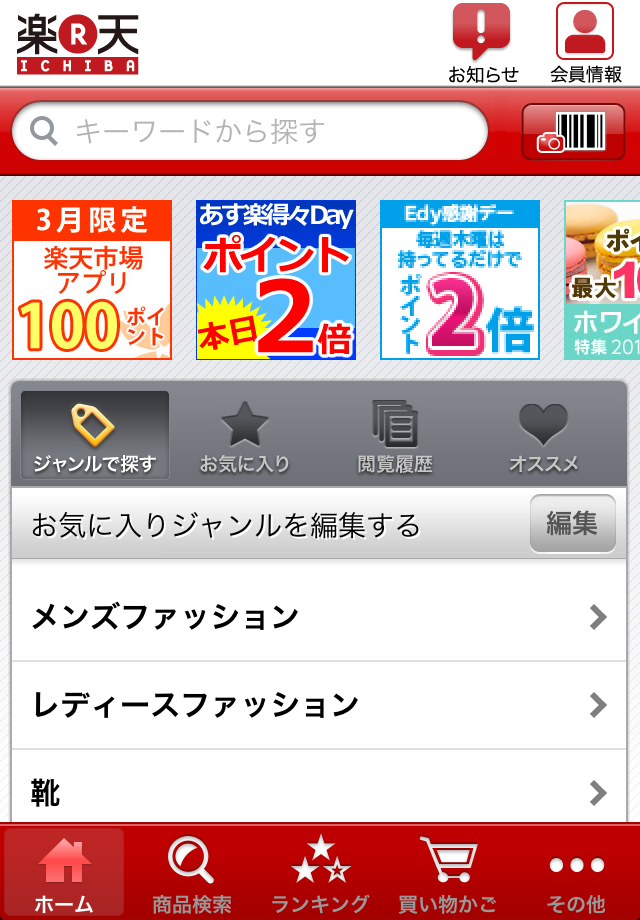This screenshot has height=920, width=640.
Task: Open the 3月限定 100 point app banner
Action: coord(92,280)
